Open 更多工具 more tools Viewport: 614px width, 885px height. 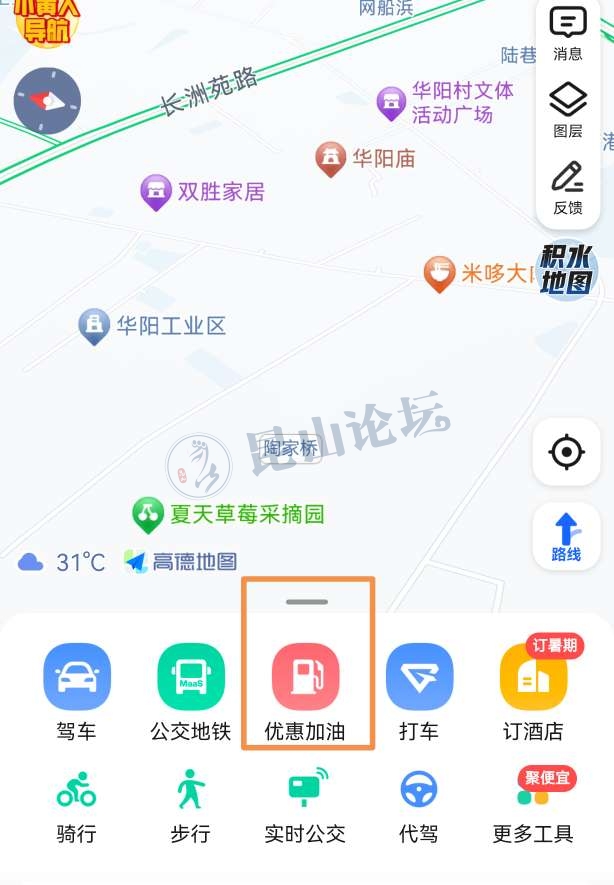pyautogui.click(x=533, y=805)
